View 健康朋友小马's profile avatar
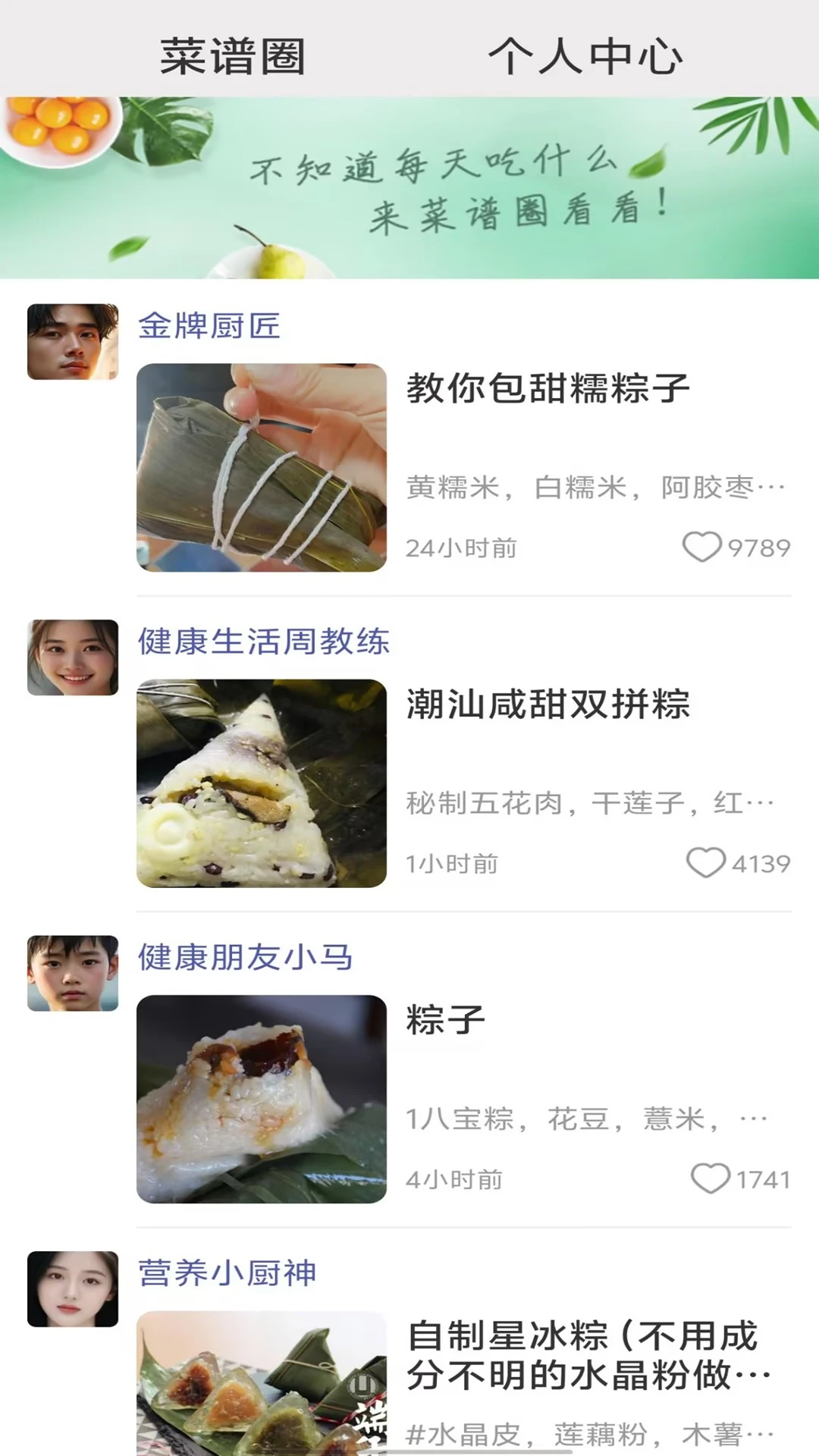The width and height of the screenshot is (819, 1456). [73, 973]
